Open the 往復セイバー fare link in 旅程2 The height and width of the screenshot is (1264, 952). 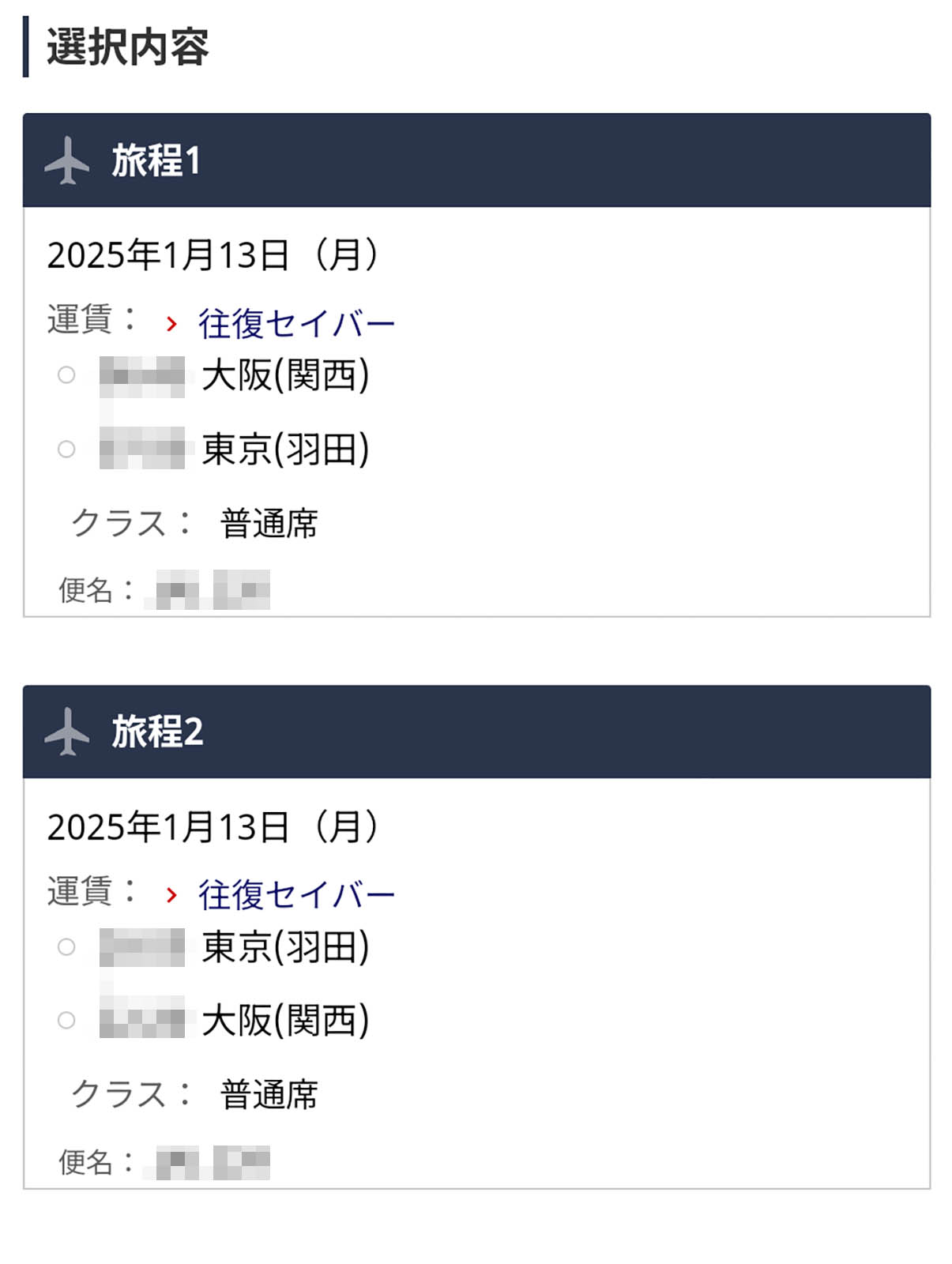coord(295,895)
